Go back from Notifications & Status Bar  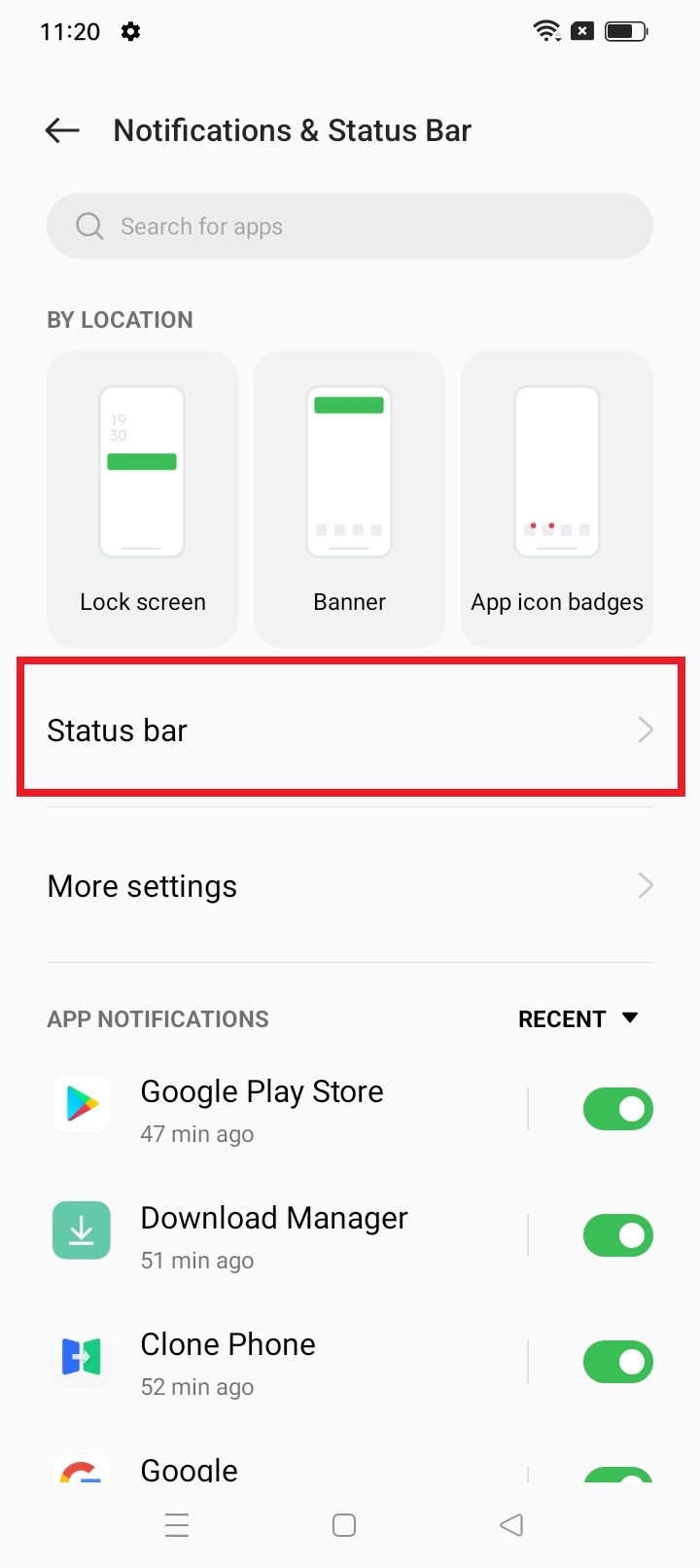(x=63, y=130)
